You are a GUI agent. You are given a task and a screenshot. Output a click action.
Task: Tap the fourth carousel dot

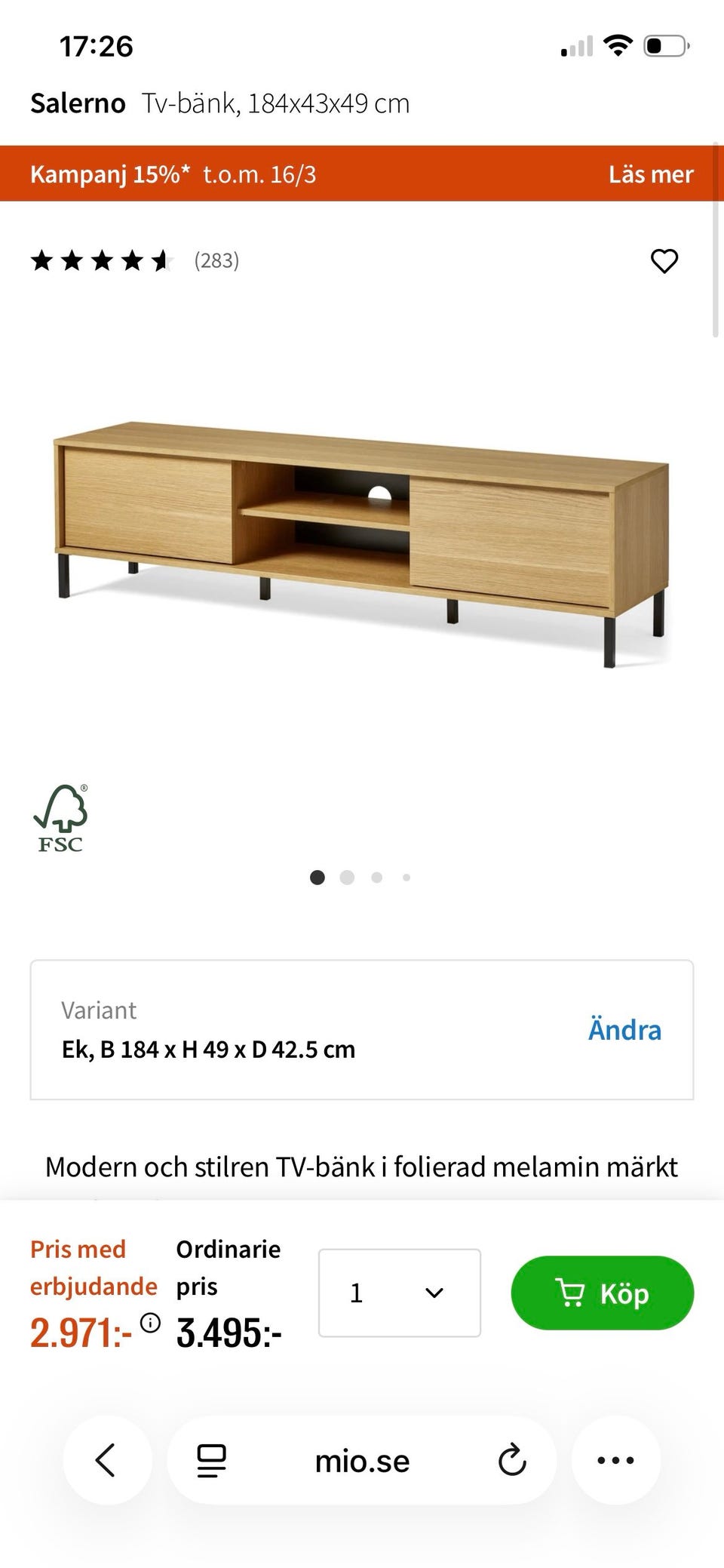(406, 878)
